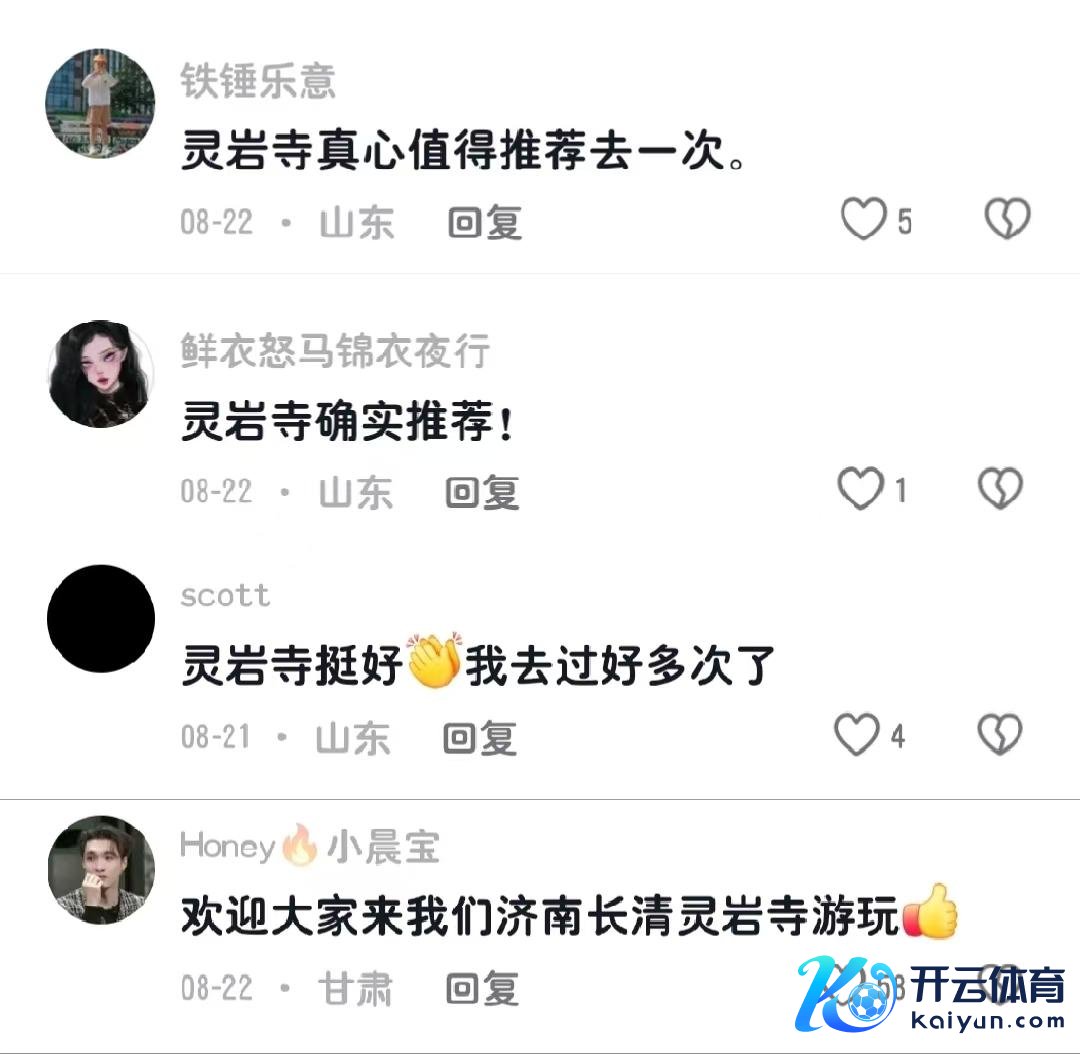Open 鲜衣怒马锦衣夜行's avatar
1080x1054 pixels.
click(101, 374)
